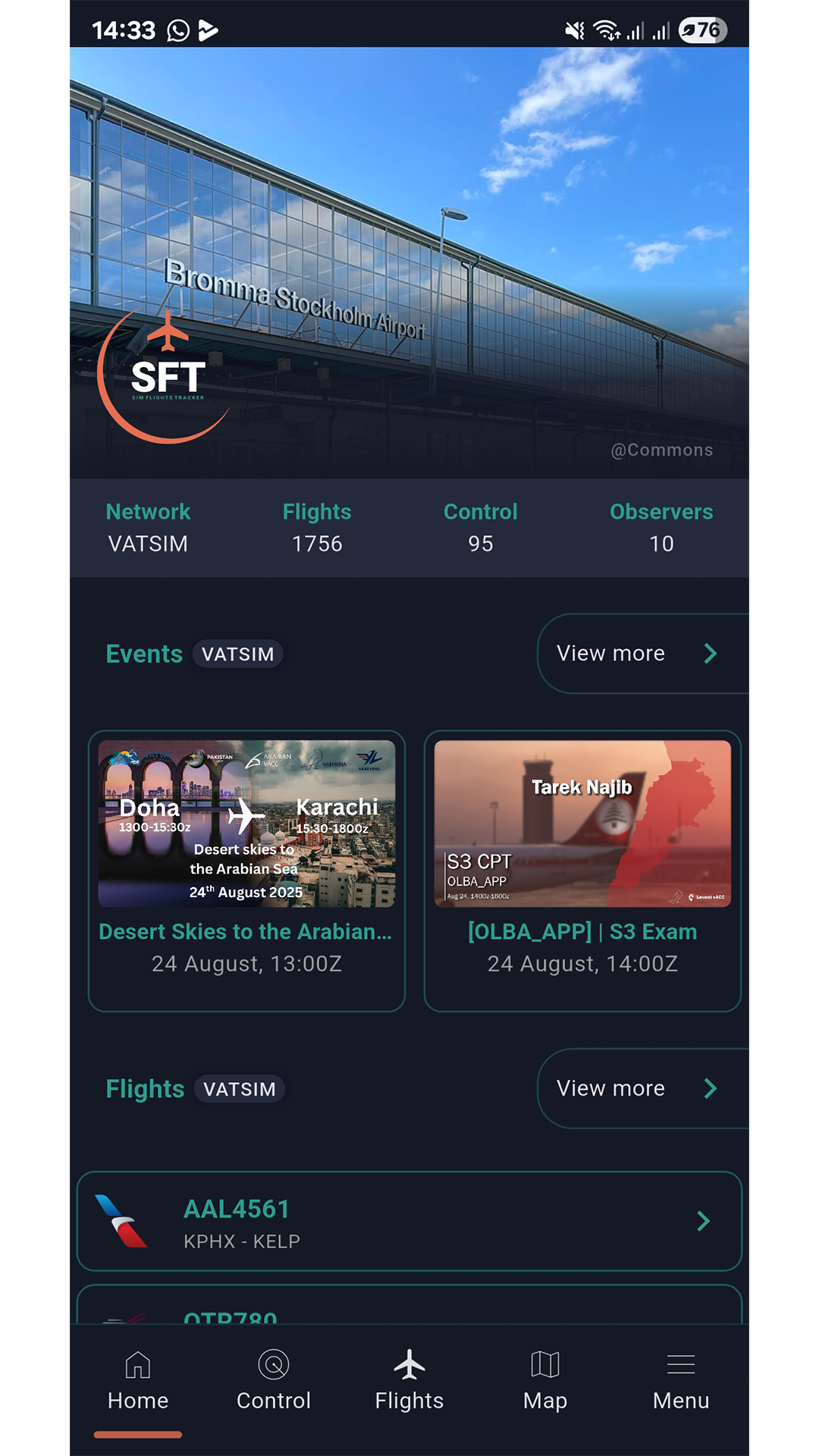The width and height of the screenshot is (819, 1456).
Task: Switch to the Flights tab
Action: pos(409,1380)
